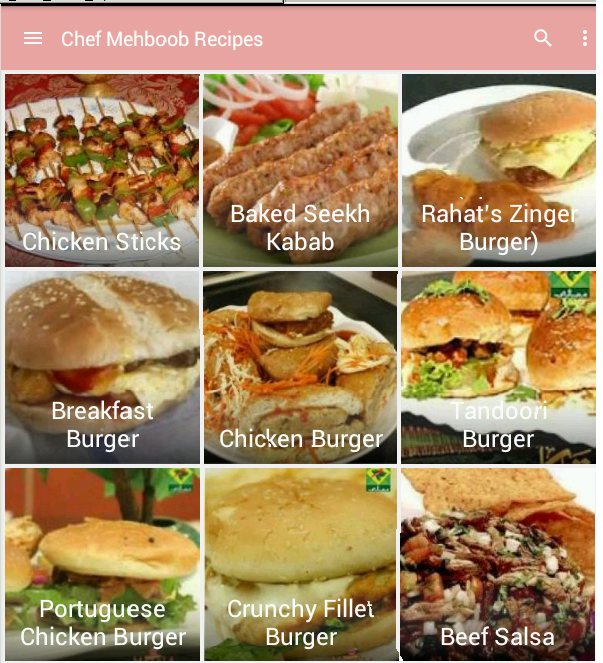Select the Crunchy Fillet Burger tile
This screenshot has height=663, width=603.
[x=300, y=563]
